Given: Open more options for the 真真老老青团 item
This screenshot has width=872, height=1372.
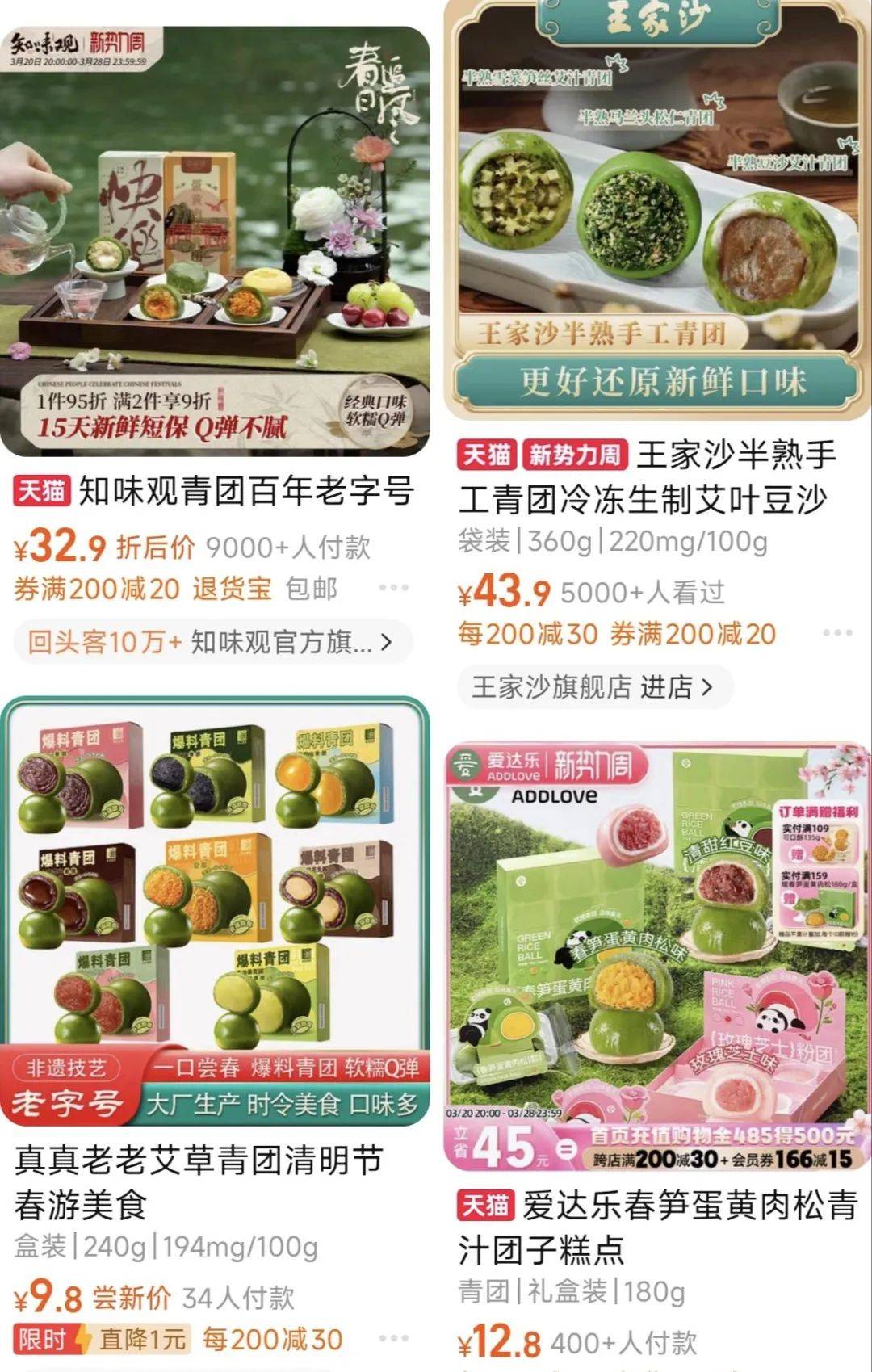Looking at the screenshot, I should coord(393,1338).
